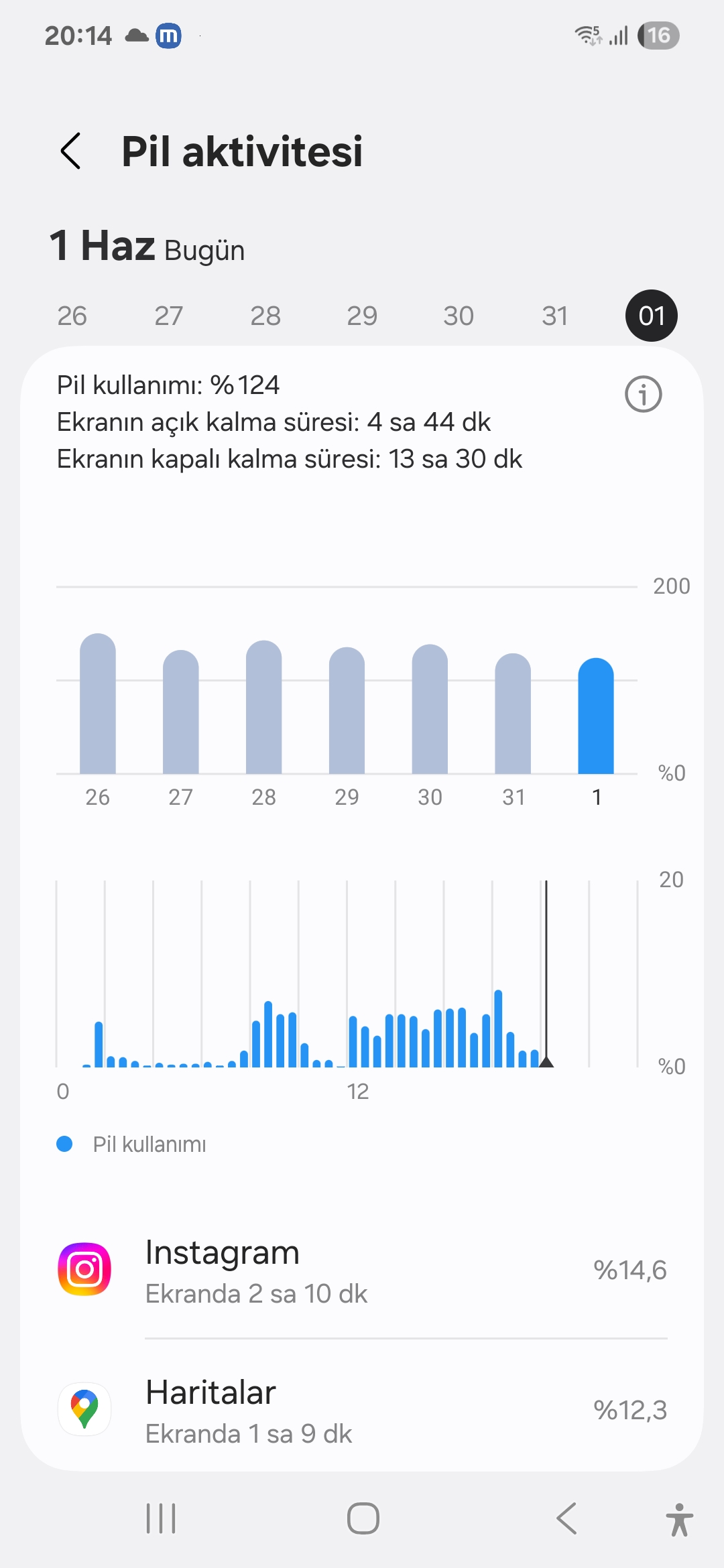Select date 28 in the day strip
This screenshot has width=724, height=1568.
pyautogui.click(x=265, y=316)
